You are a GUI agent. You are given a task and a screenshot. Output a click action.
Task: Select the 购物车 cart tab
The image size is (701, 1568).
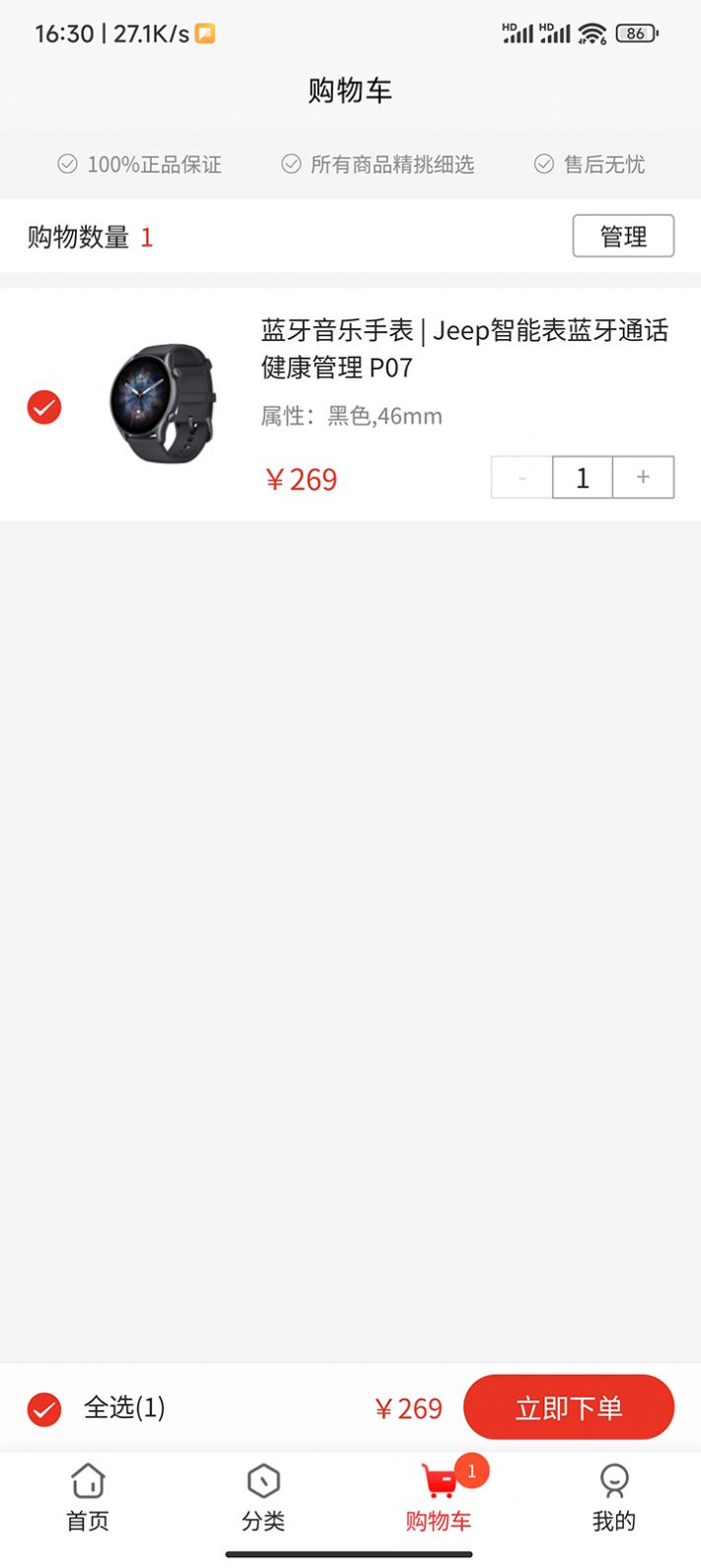click(x=439, y=1496)
